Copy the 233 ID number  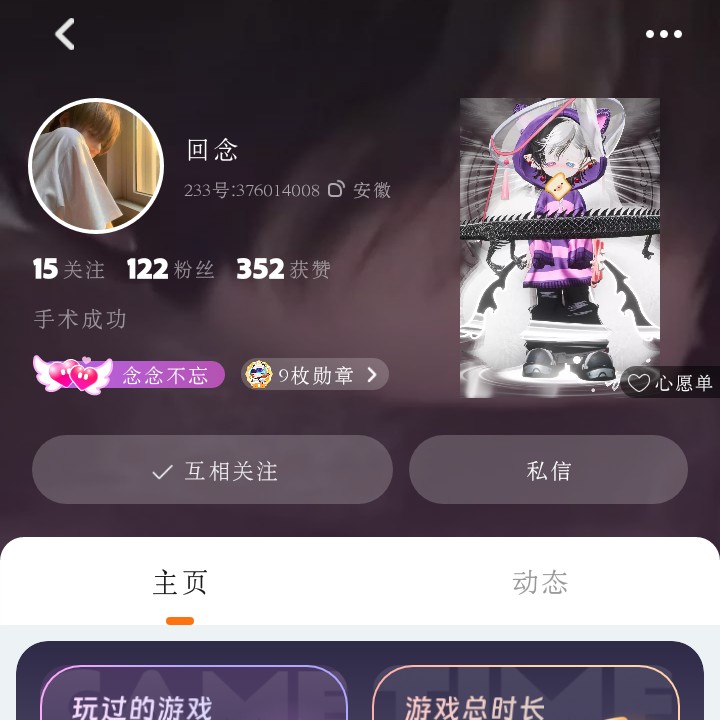tap(336, 190)
